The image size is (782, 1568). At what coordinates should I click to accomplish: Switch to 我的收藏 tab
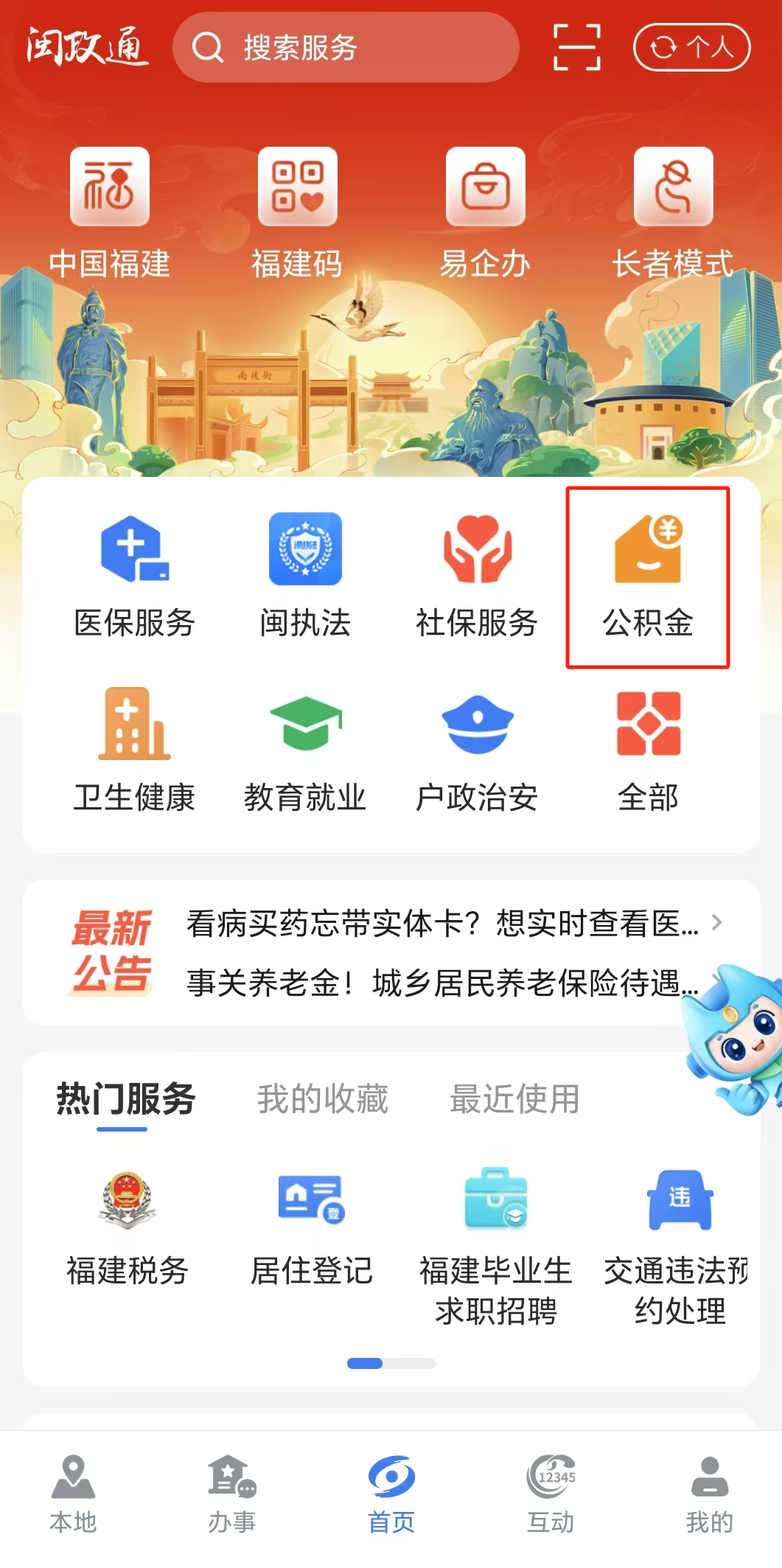[322, 1098]
